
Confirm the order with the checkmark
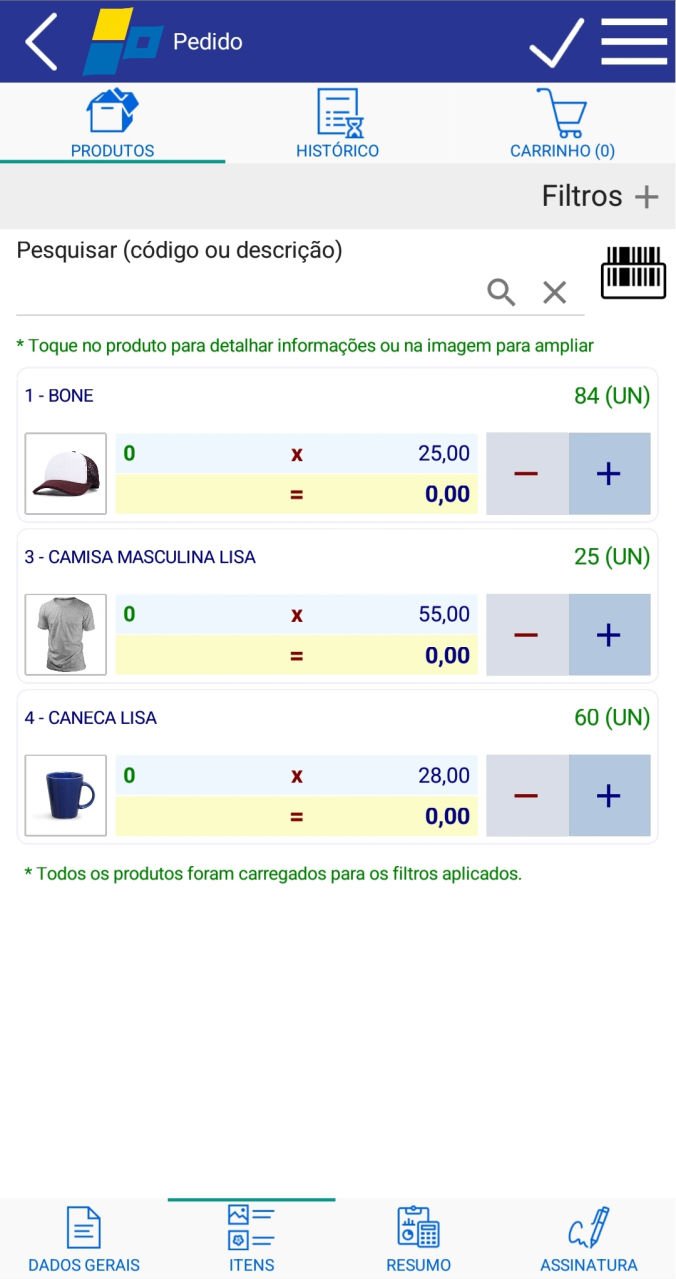[x=556, y=42]
